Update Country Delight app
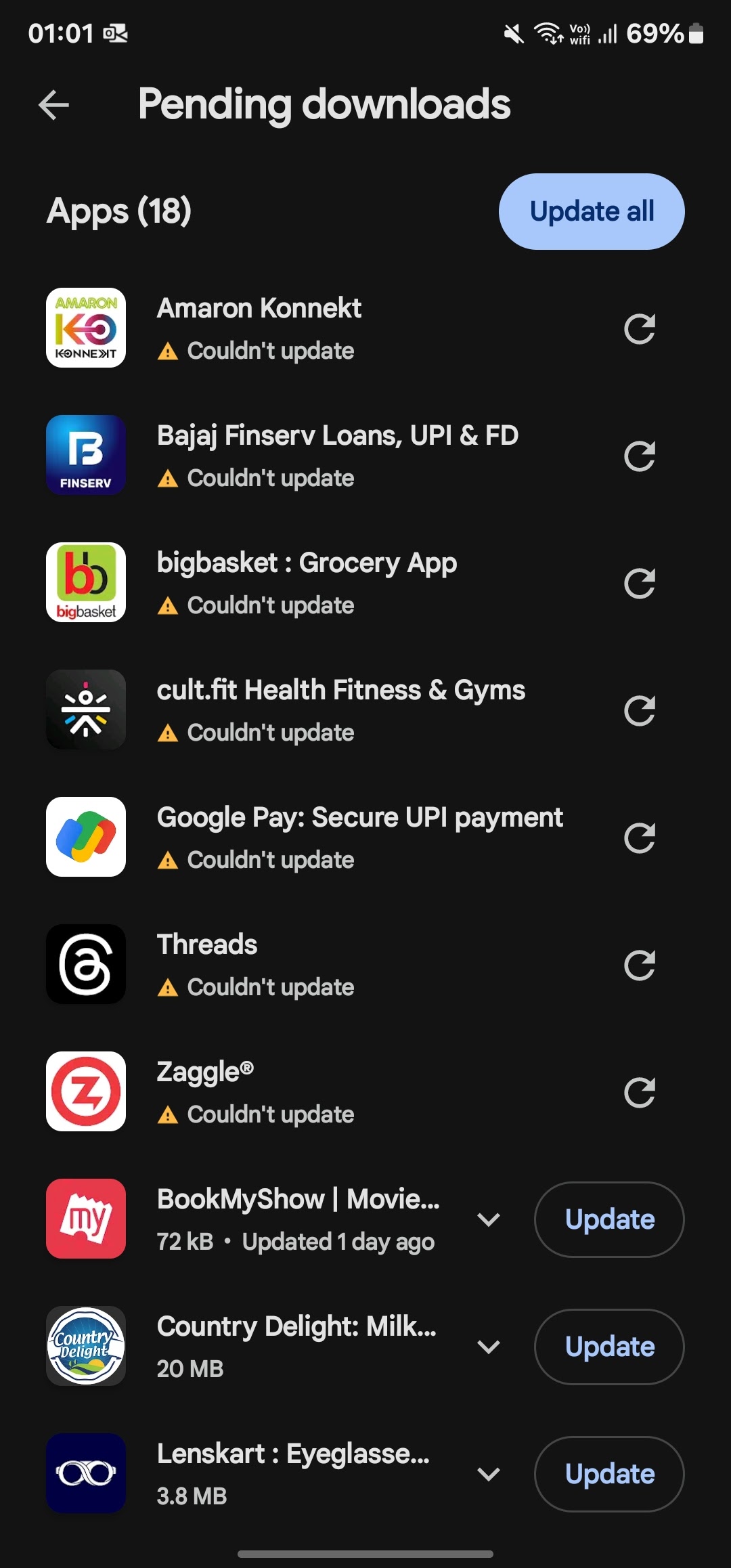The height and width of the screenshot is (1568, 731). [x=609, y=1347]
